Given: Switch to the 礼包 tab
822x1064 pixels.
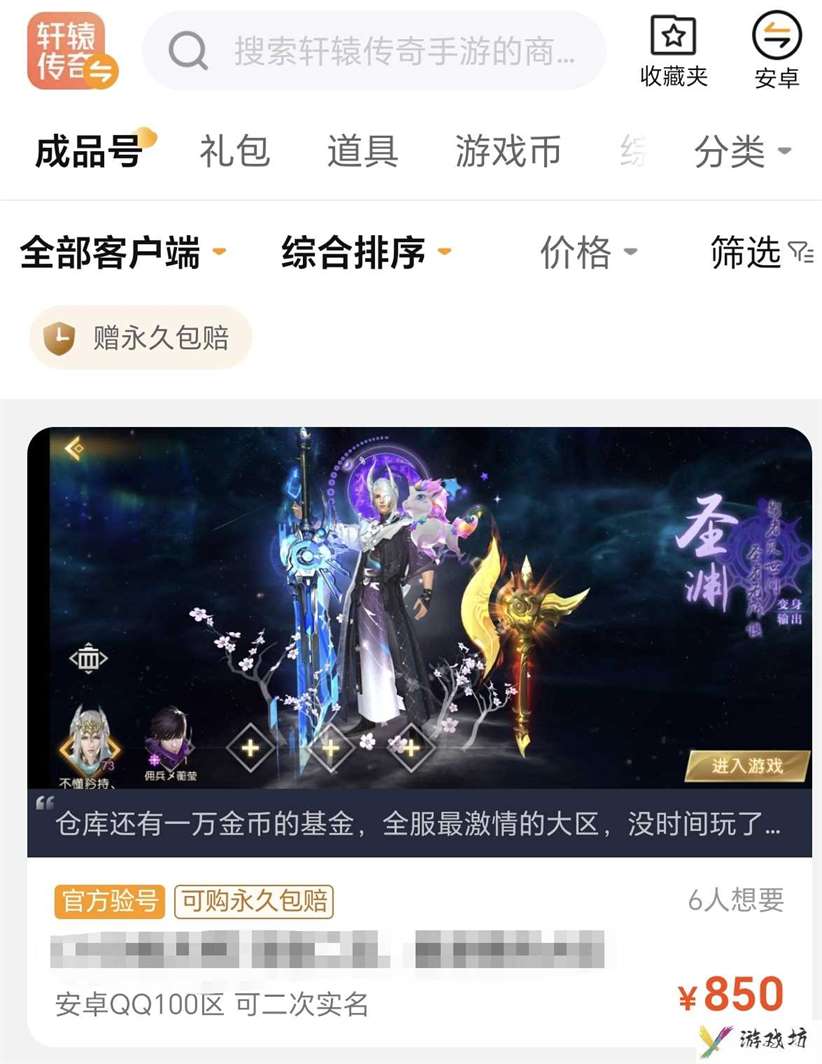Looking at the screenshot, I should coord(235,152).
